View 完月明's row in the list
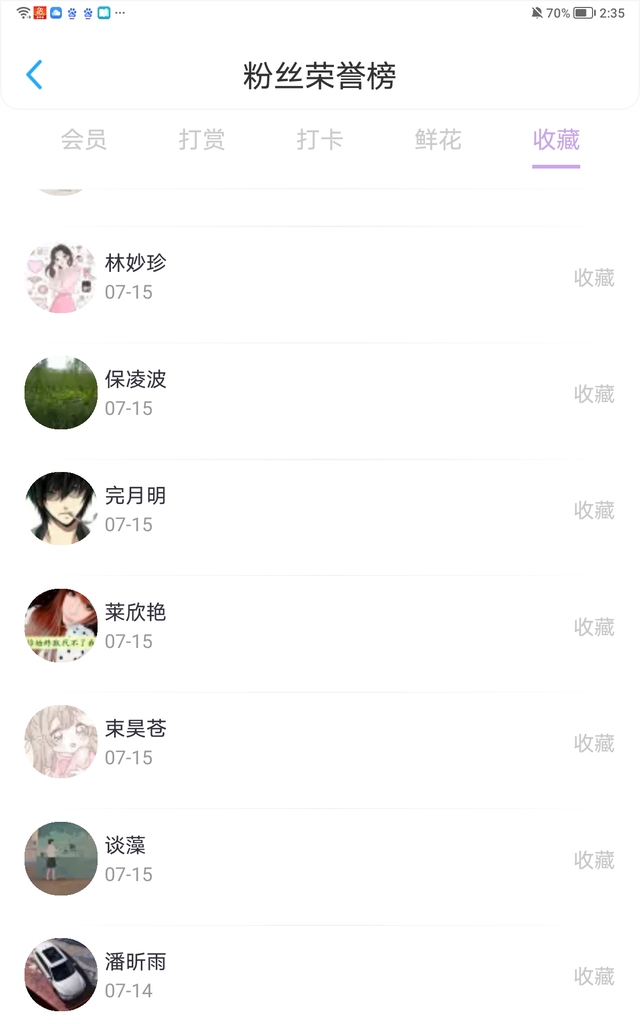This screenshot has height=1024, width=640. (320, 510)
